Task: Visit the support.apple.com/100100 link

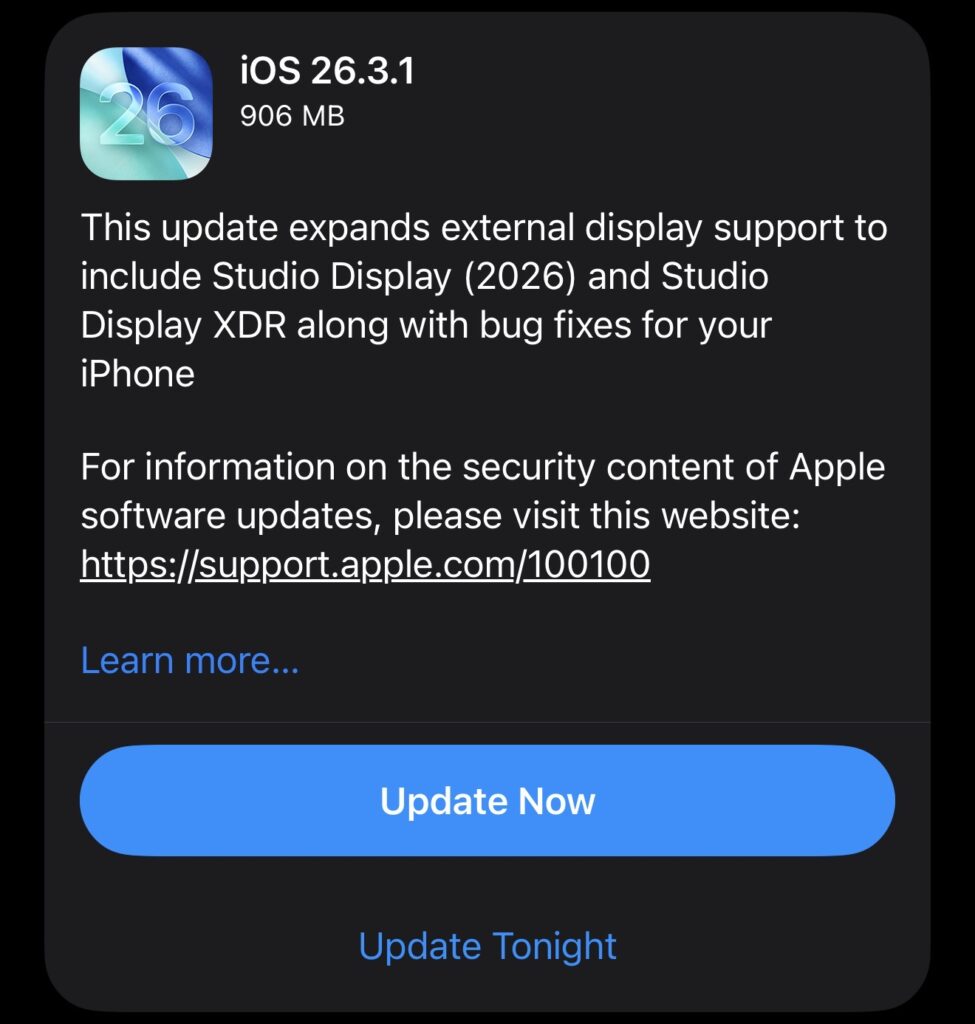Action: [x=365, y=566]
